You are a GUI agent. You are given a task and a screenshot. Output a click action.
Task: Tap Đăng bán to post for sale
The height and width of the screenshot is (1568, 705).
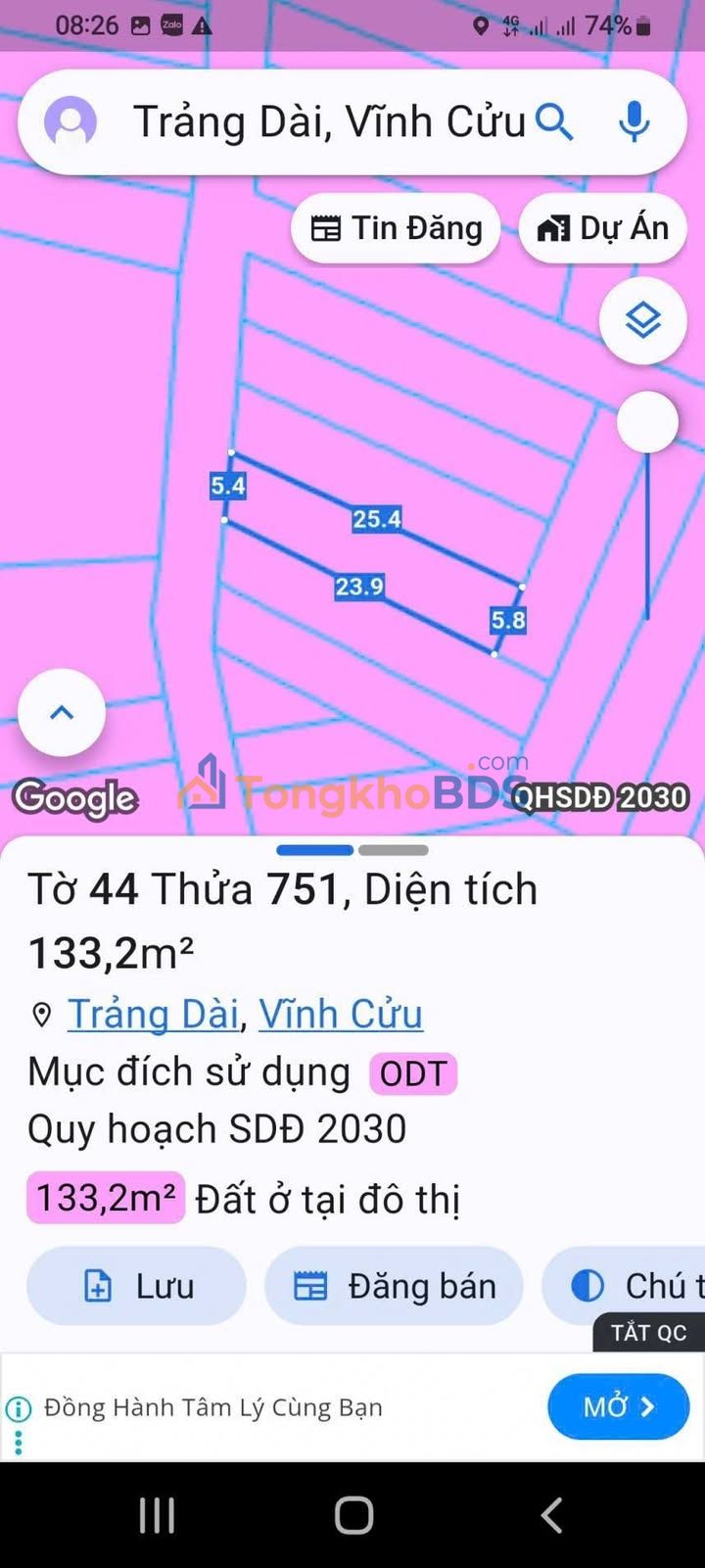pos(394,1286)
